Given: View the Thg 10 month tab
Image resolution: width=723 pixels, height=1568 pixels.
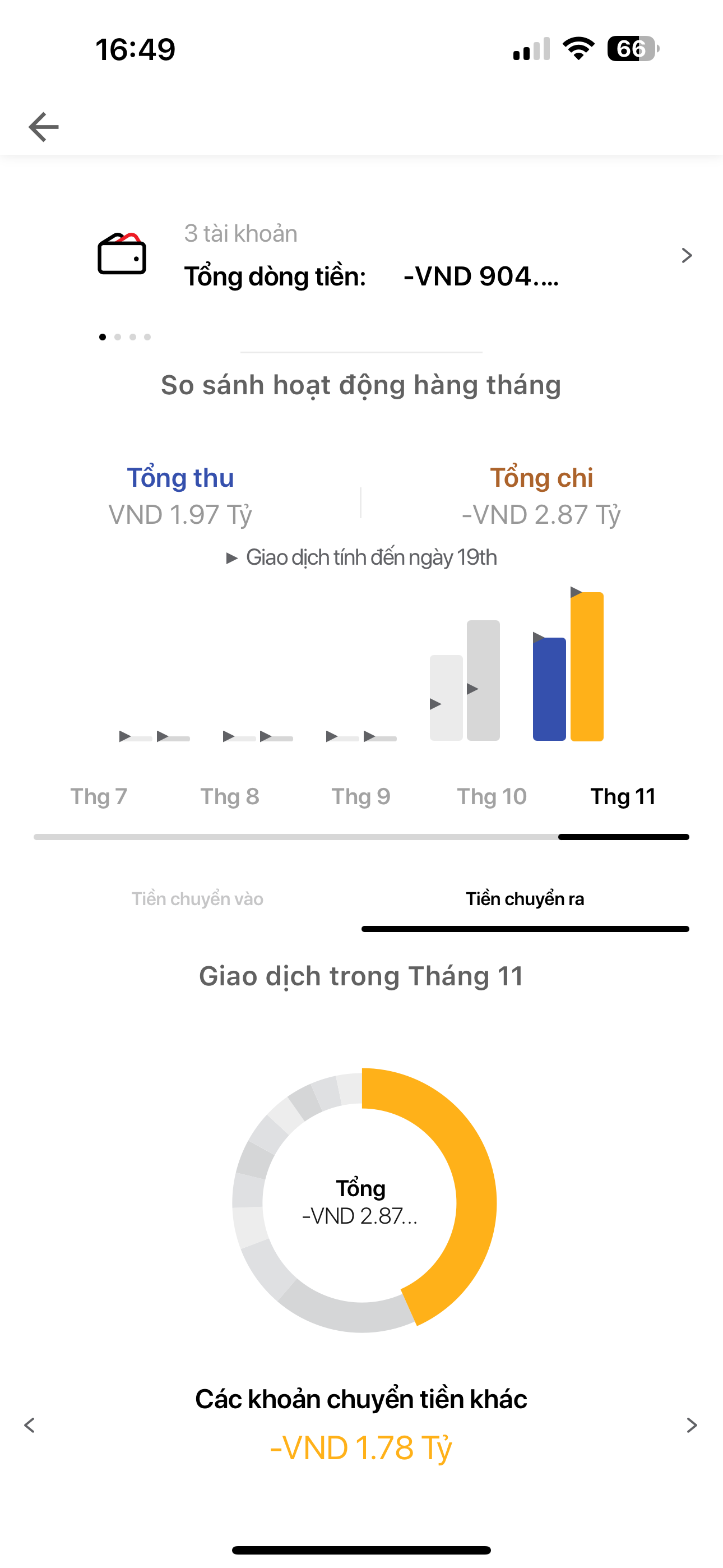Looking at the screenshot, I should (x=492, y=796).
